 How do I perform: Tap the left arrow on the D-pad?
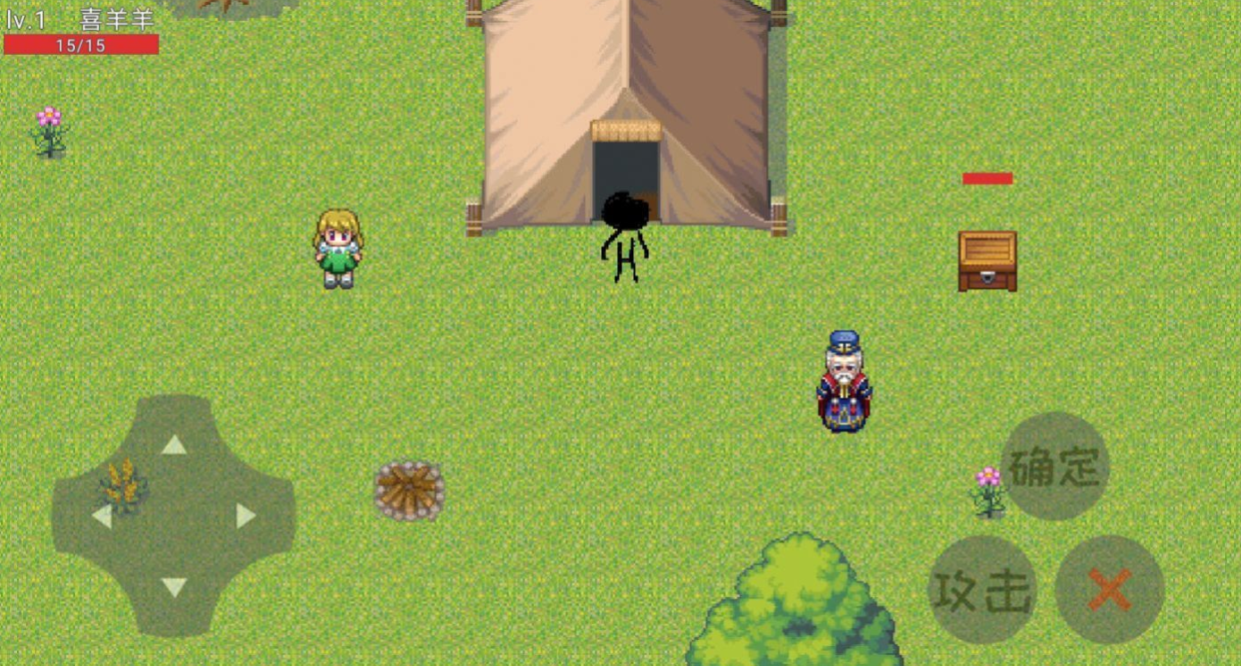[x=102, y=516]
